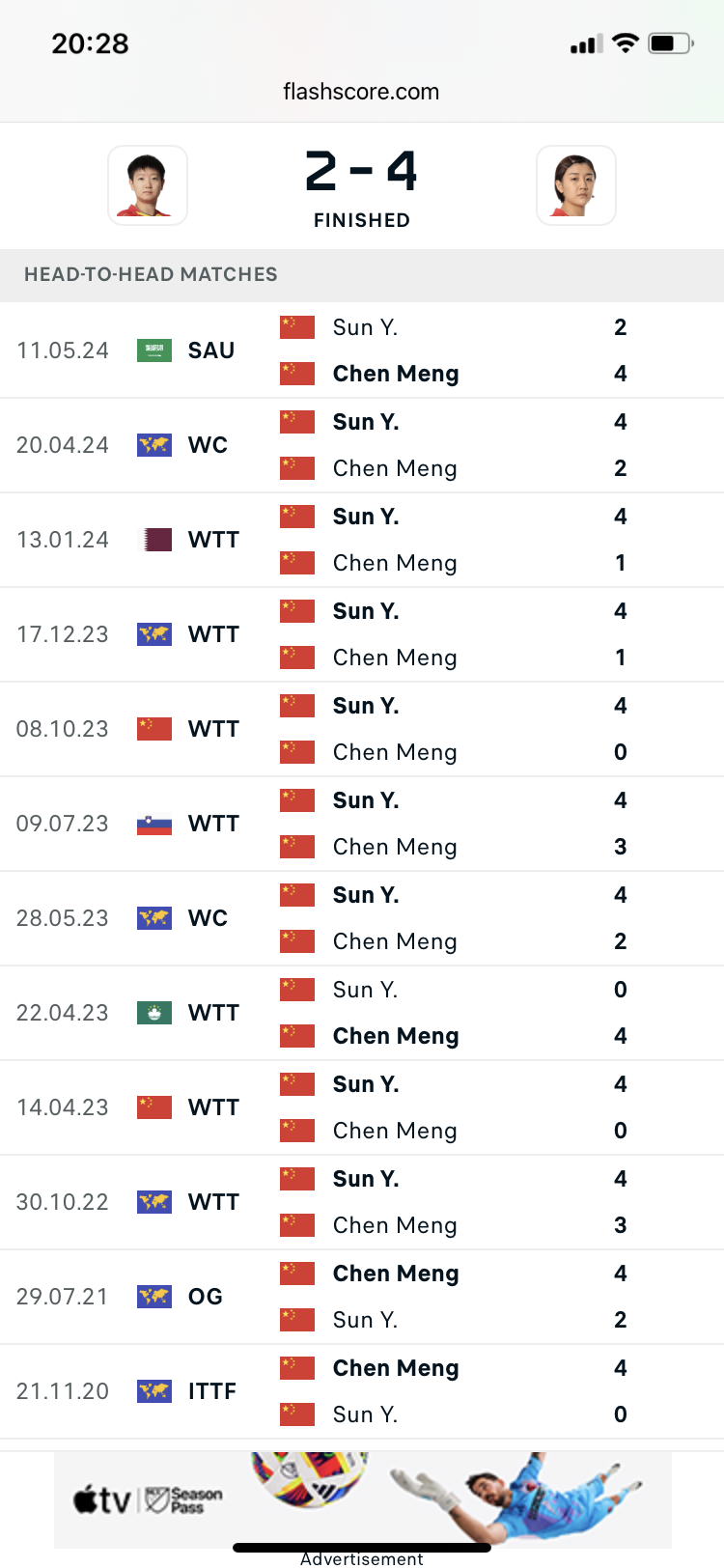Open the 29.07.21 OG match
Image resolution: width=724 pixels, height=1568 pixels.
pyautogui.click(x=362, y=1297)
